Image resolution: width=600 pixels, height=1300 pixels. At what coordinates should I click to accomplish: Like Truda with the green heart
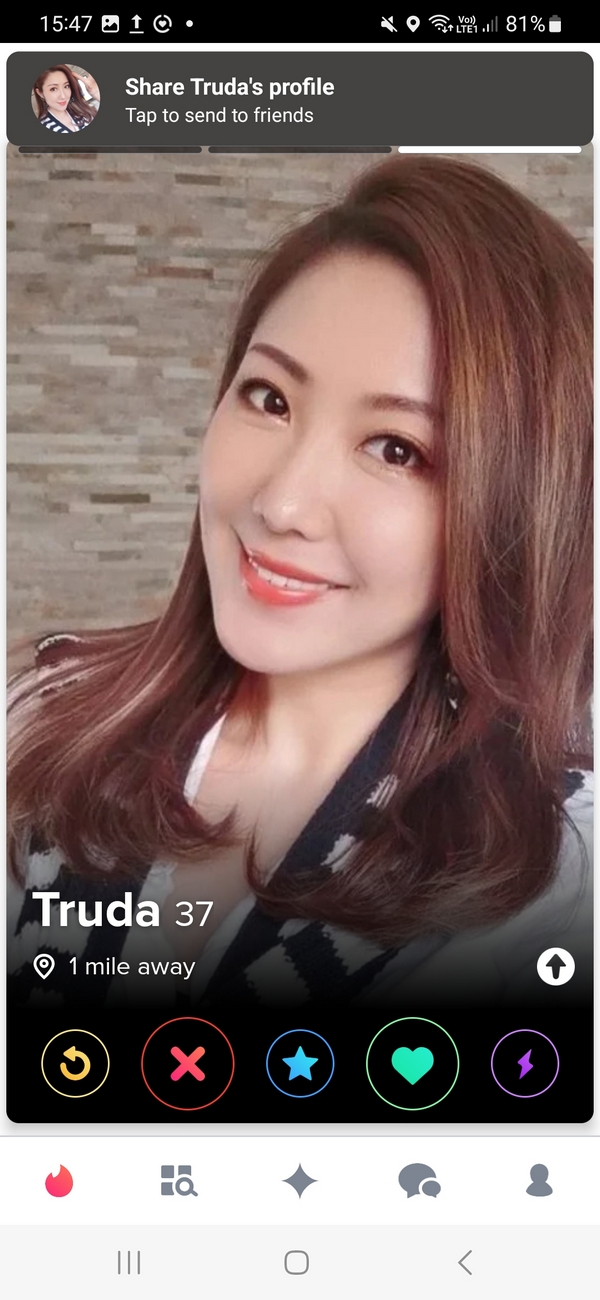tap(412, 1065)
